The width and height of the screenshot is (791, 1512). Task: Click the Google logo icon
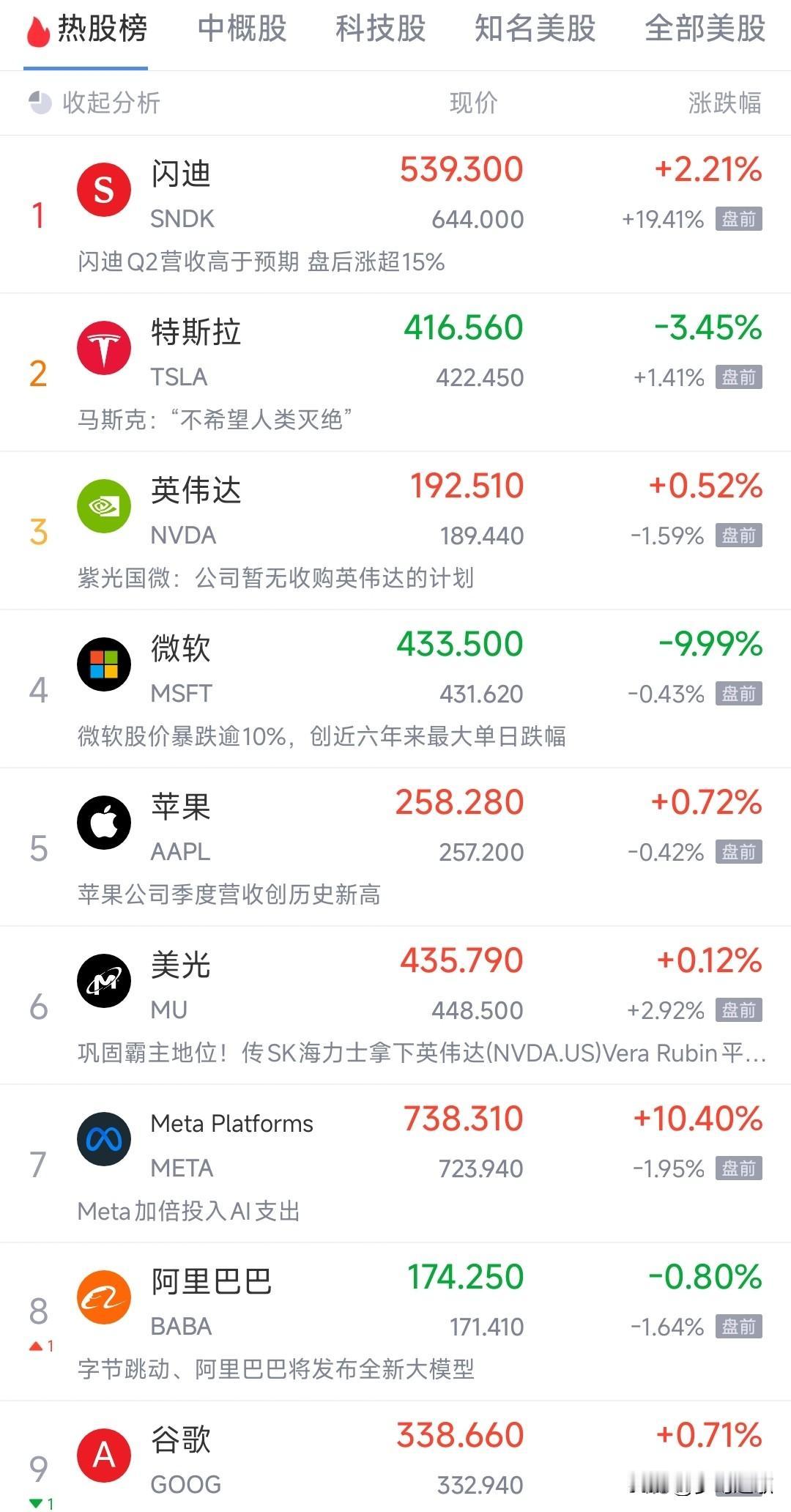(104, 1456)
